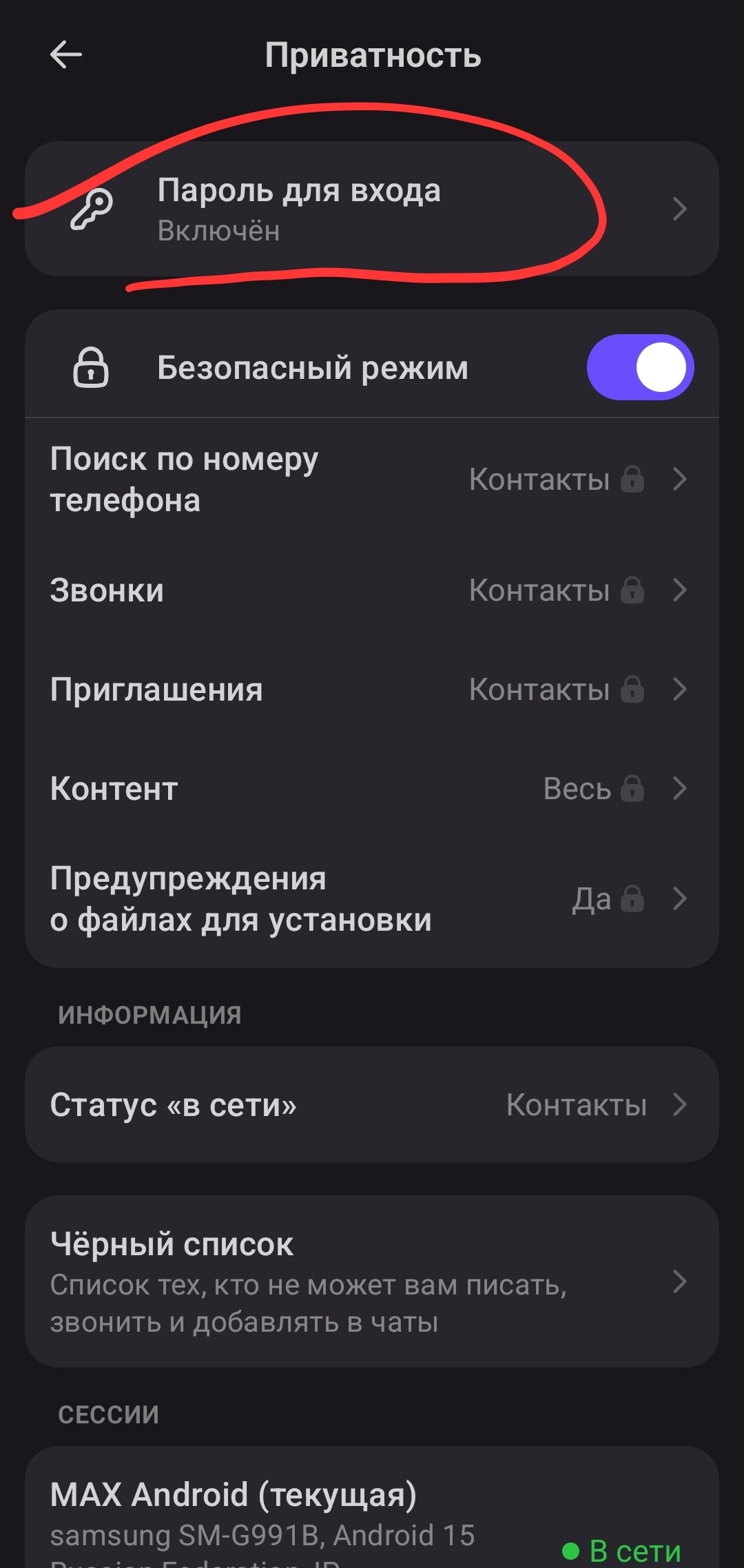Viewport: 744px width, 1568px height.
Task: Open the Приглашения privacy setting
Action: click(x=372, y=690)
